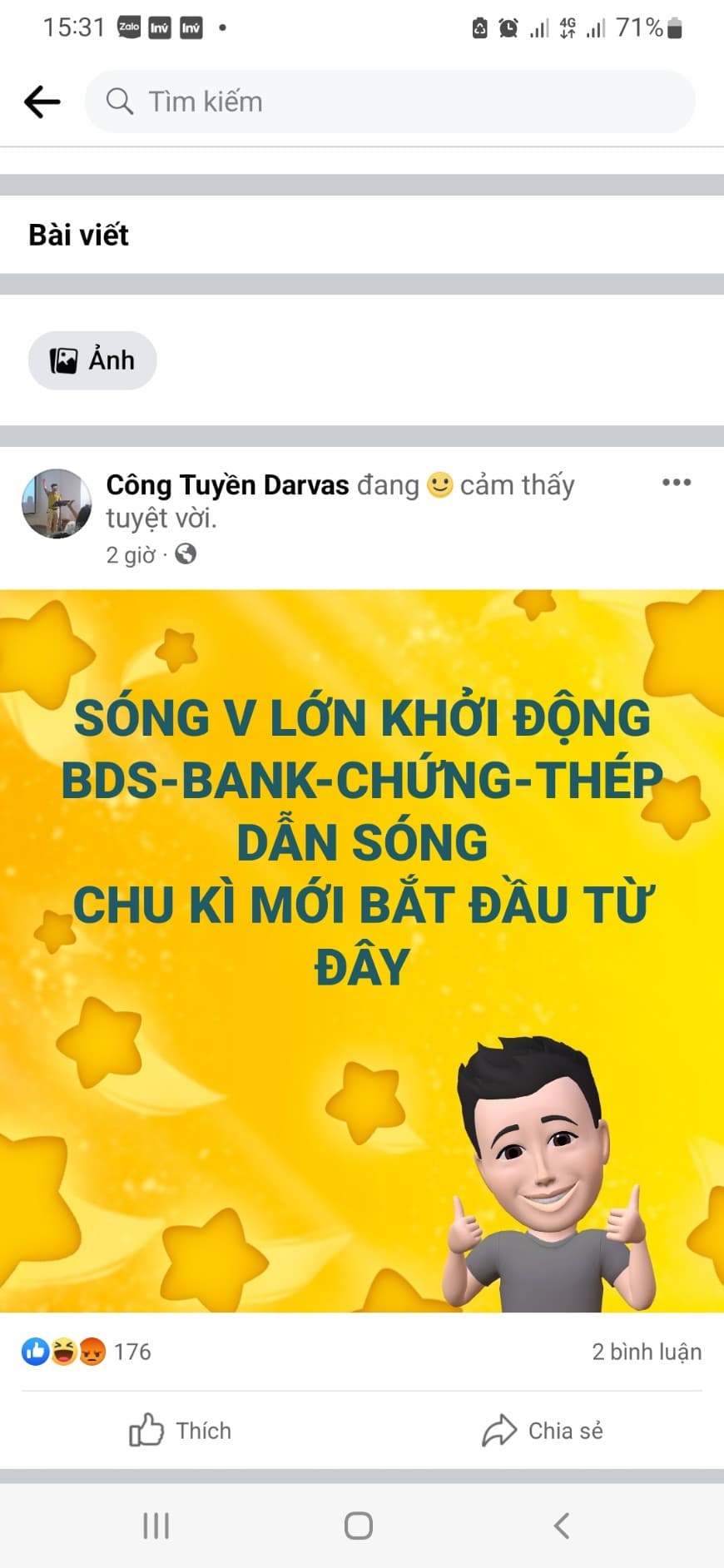Image resolution: width=724 pixels, height=1568 pixels.
Task: Go to the home screen
Action: pyautogui.click(x=359, y=1526)
